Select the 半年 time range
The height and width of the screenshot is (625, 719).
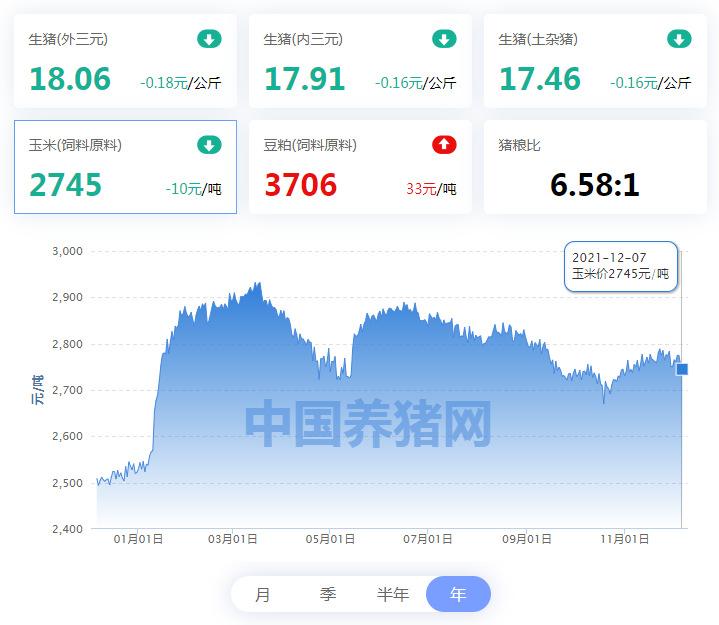393,594
